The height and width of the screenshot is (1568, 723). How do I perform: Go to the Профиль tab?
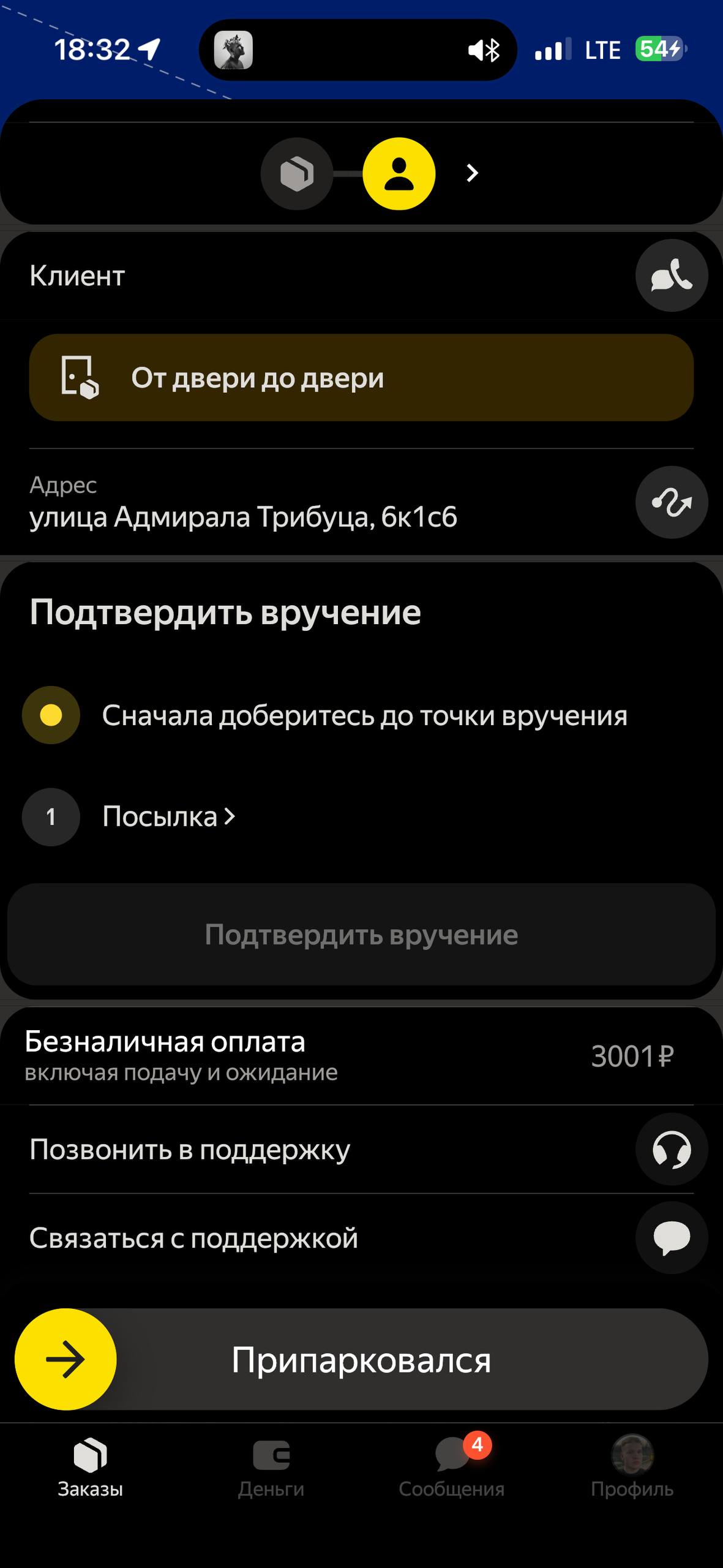(632, 1468)
